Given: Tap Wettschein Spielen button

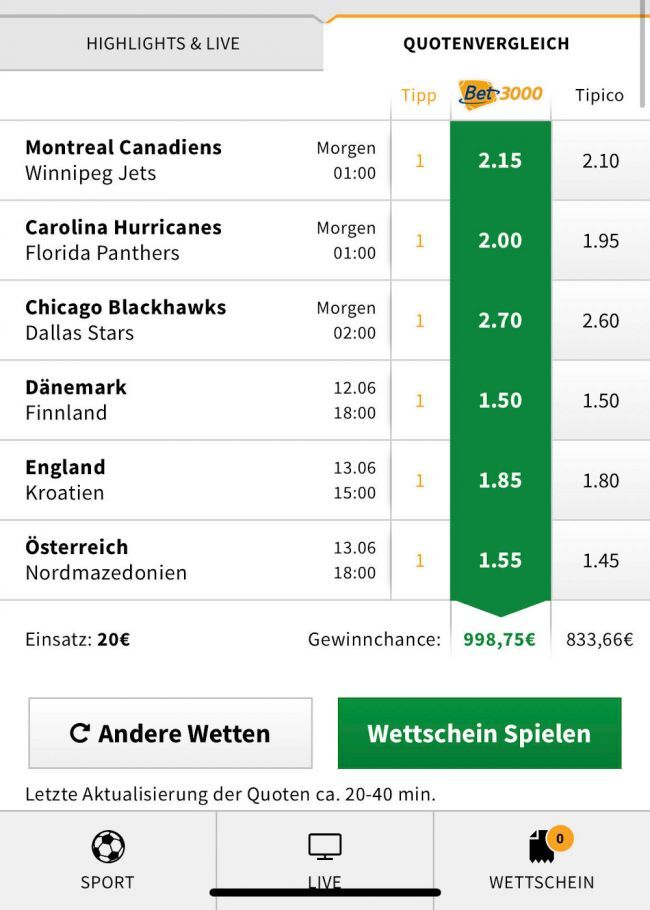Looking at the screenshot, I should click(479, 733).
